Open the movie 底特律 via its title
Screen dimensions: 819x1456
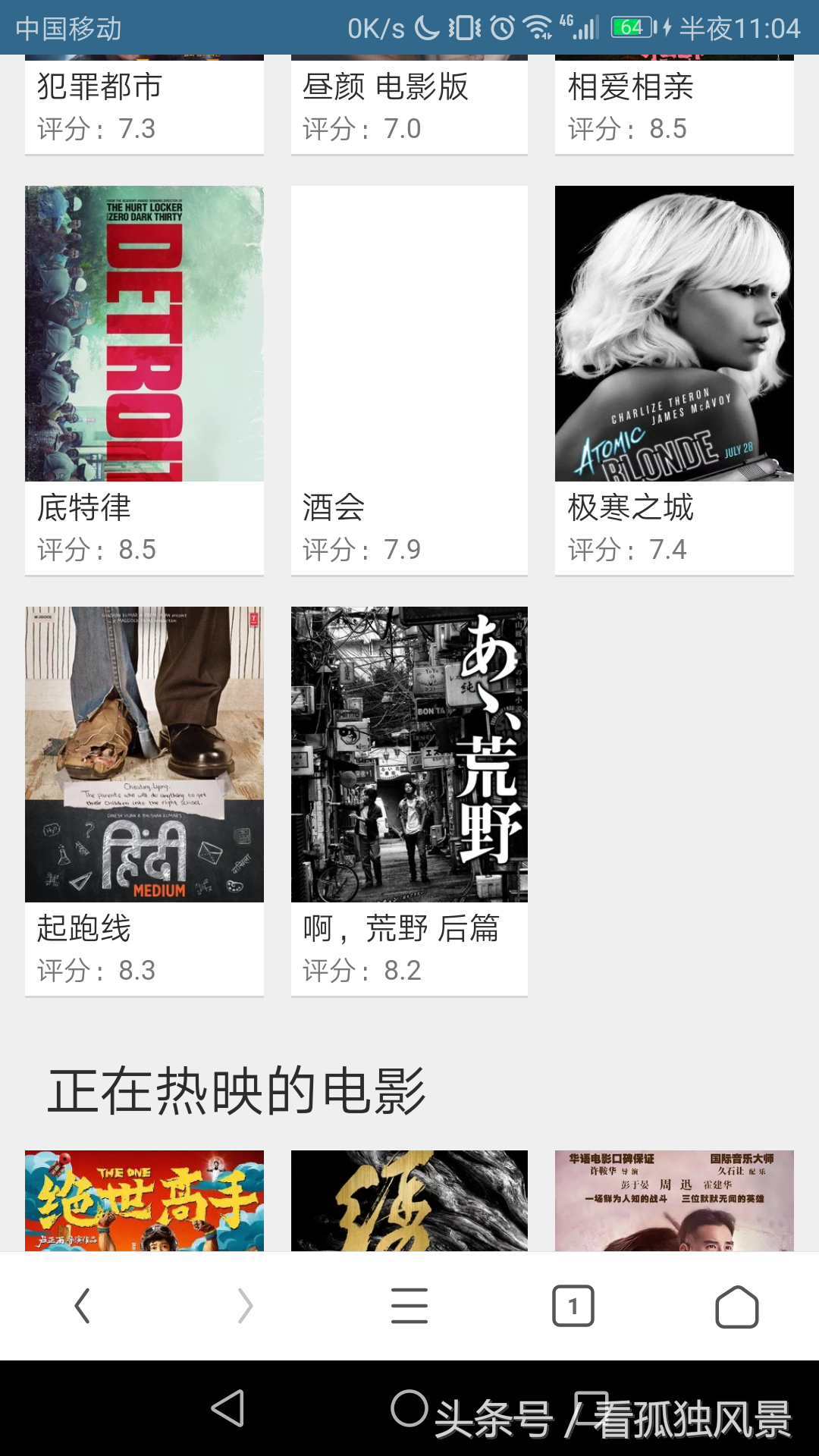coord(83,510)
